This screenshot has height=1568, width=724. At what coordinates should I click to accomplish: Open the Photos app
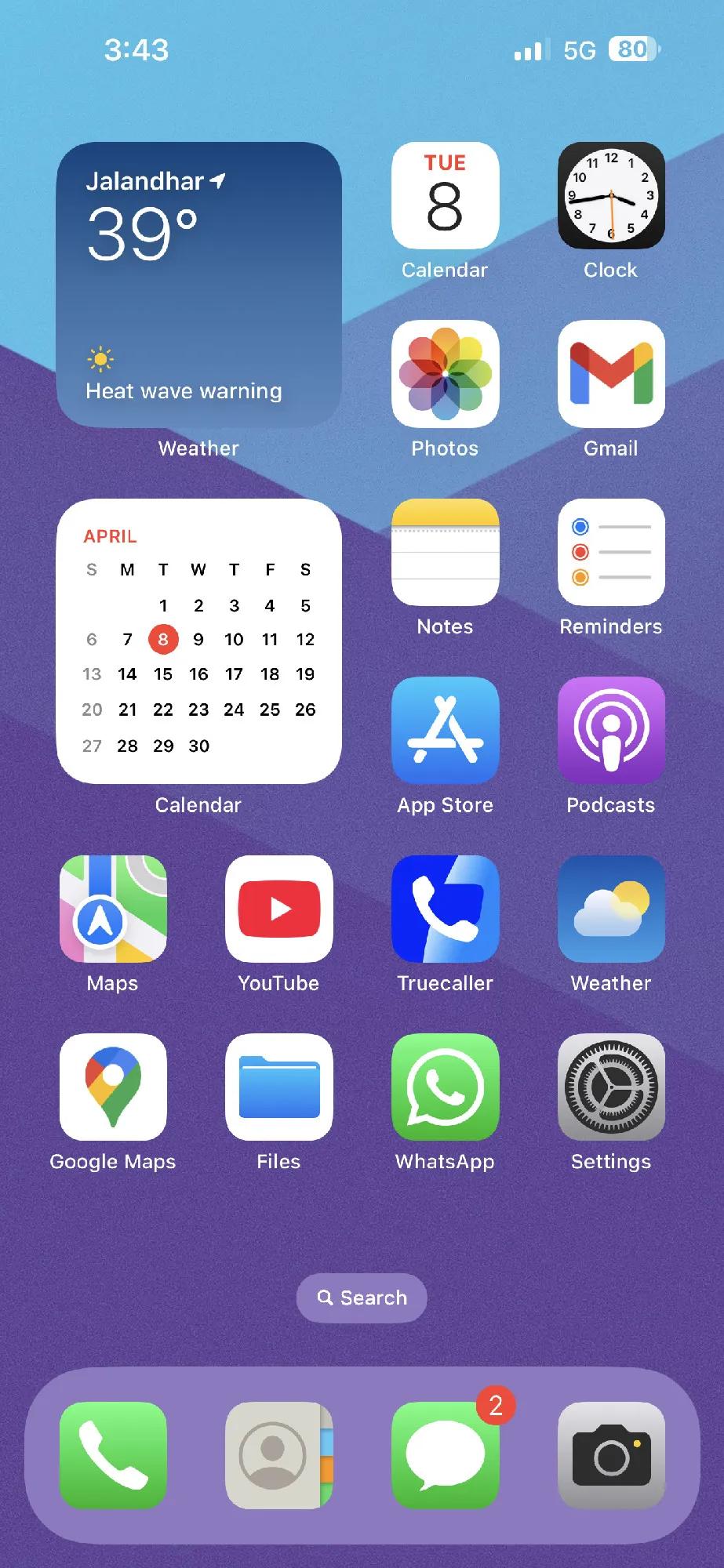coord(445,374)
